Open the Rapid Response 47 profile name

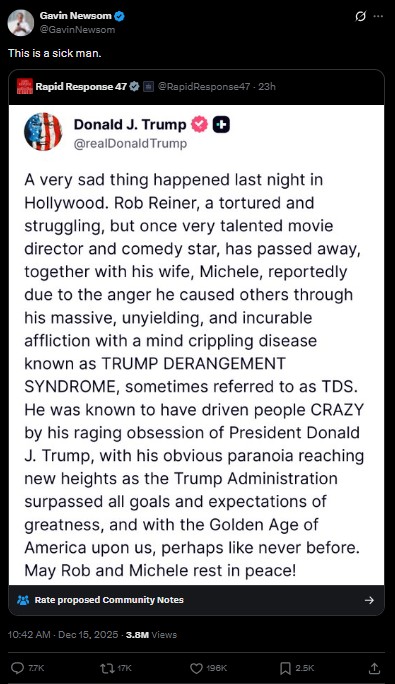pos(81,86)
